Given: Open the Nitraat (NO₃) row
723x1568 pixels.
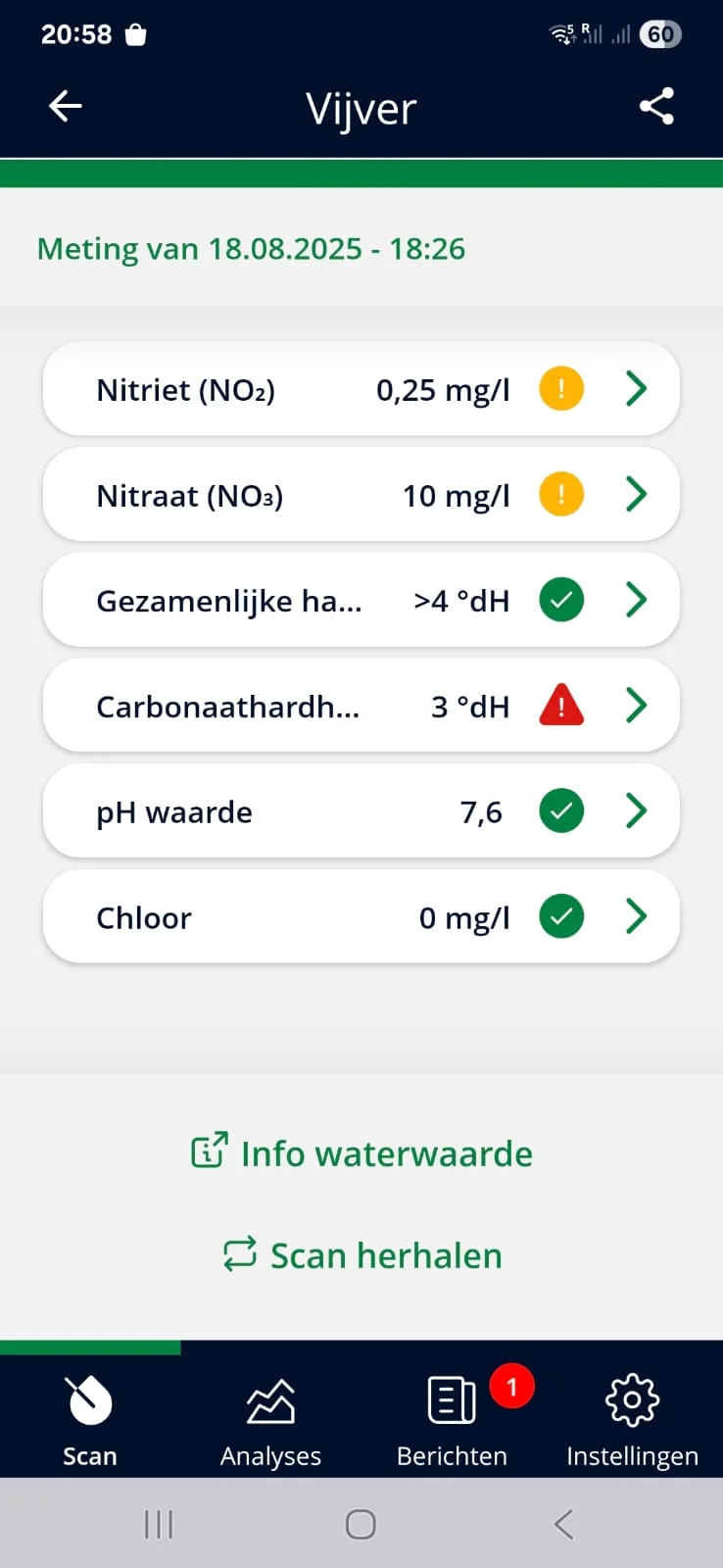Looking at the screenshot, I should (361, 496).
